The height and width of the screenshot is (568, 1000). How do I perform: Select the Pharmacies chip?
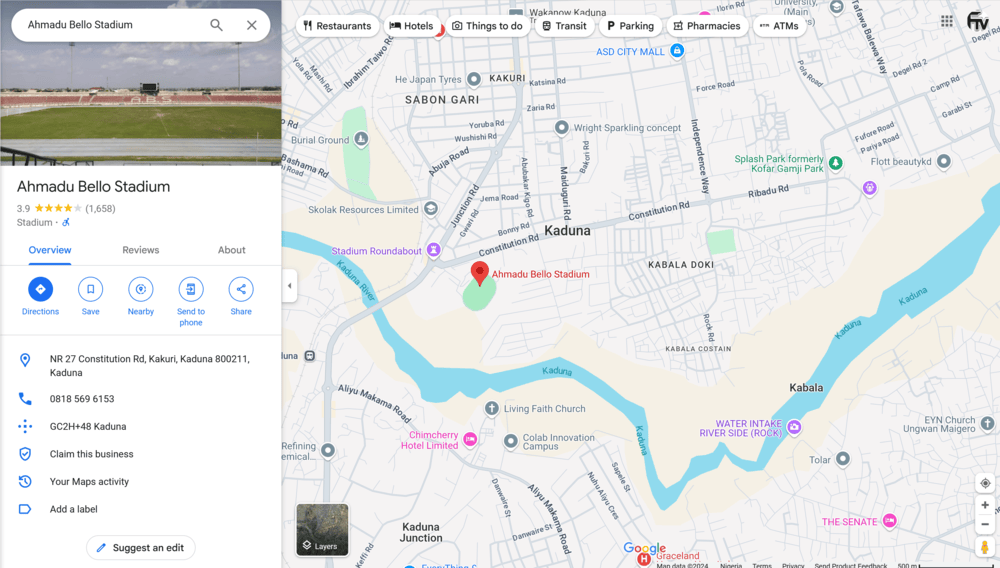[x=706, y=26]
